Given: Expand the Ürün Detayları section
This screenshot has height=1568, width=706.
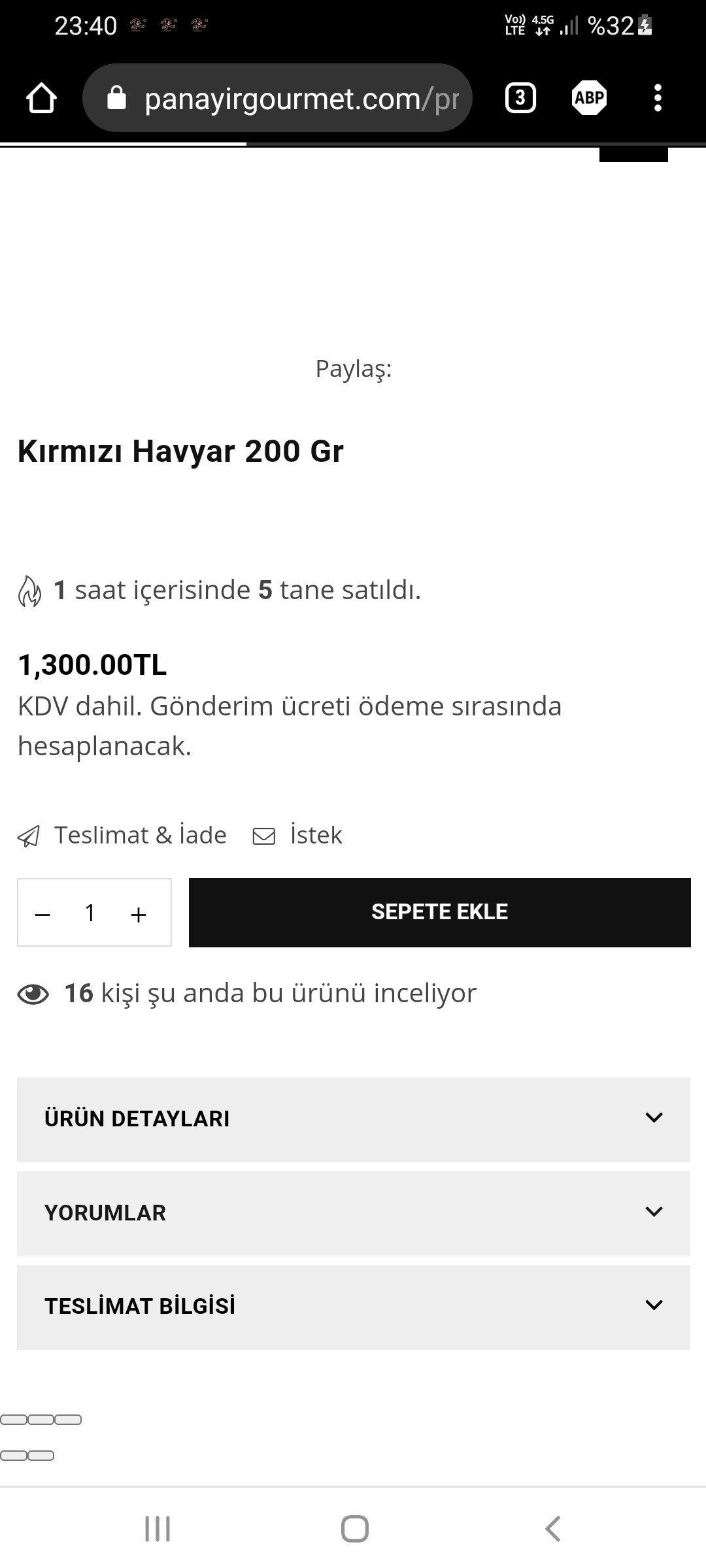Looking at the screenshot, I should coord(353,1119).
